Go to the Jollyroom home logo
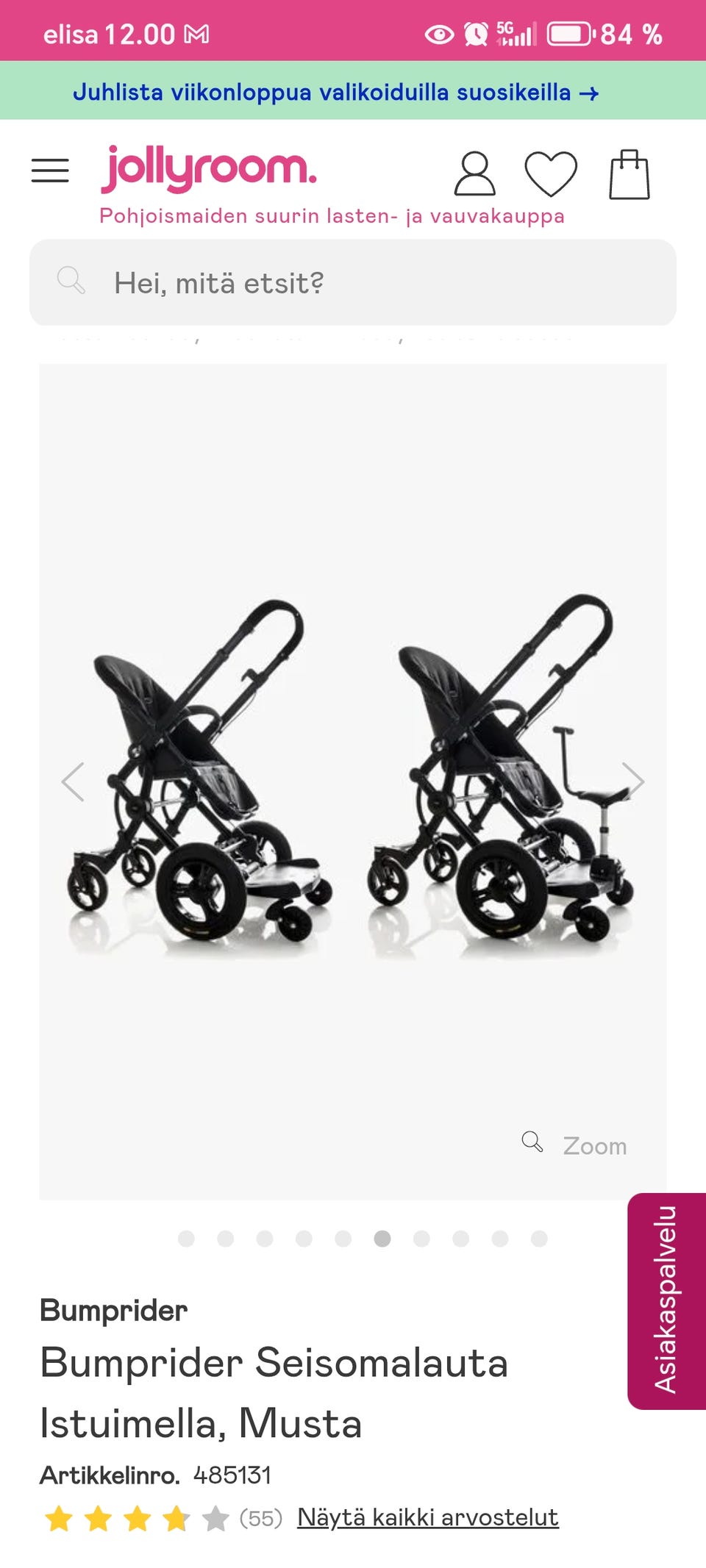Image resolution: width=706 pixels, height=1568 pixels. tap(209, 168)
